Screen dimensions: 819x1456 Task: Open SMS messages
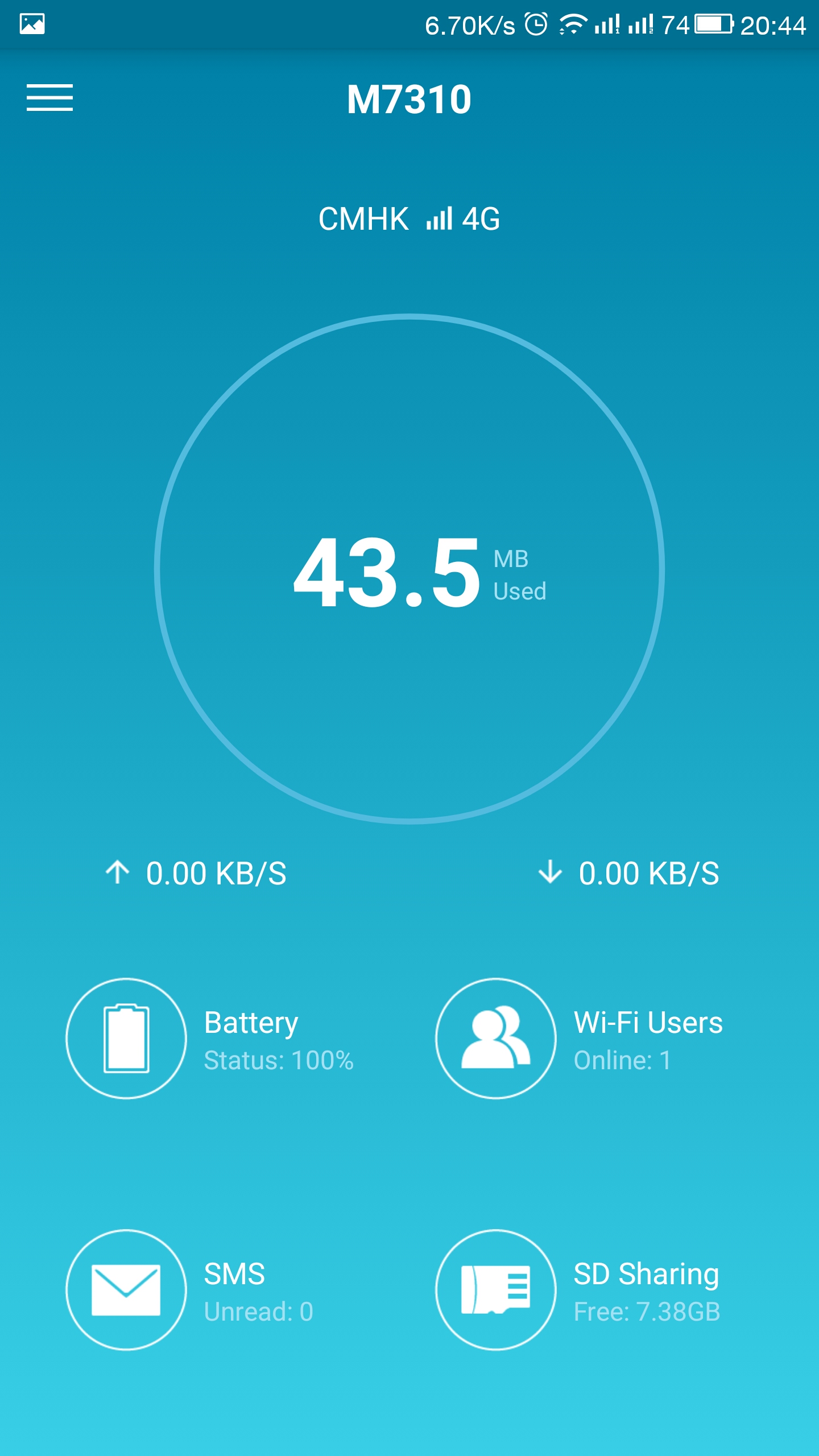point(126,1290)
